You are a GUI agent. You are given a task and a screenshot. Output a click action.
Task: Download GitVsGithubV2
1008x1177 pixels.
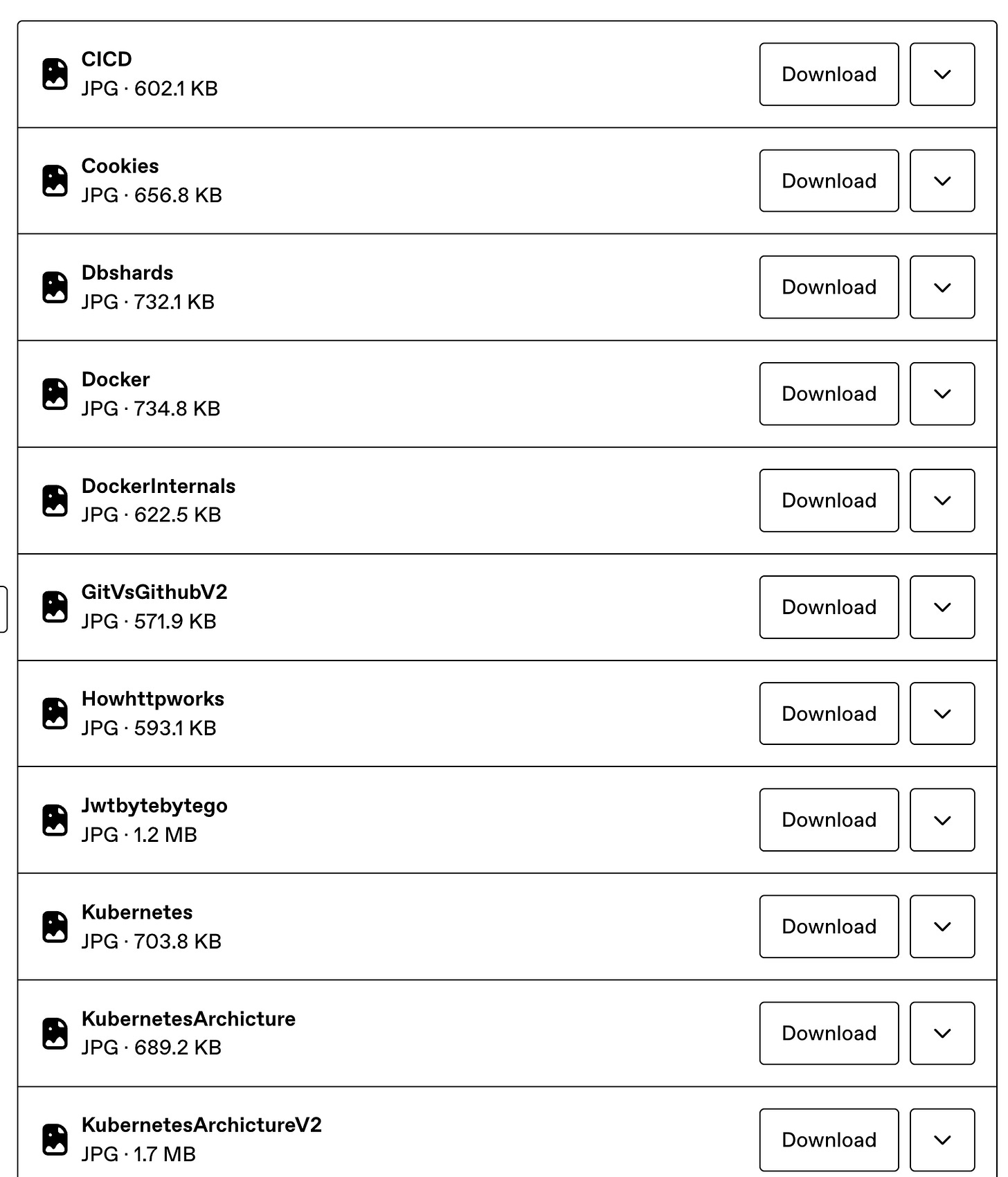pyautogui.click(x=829, y=607)
